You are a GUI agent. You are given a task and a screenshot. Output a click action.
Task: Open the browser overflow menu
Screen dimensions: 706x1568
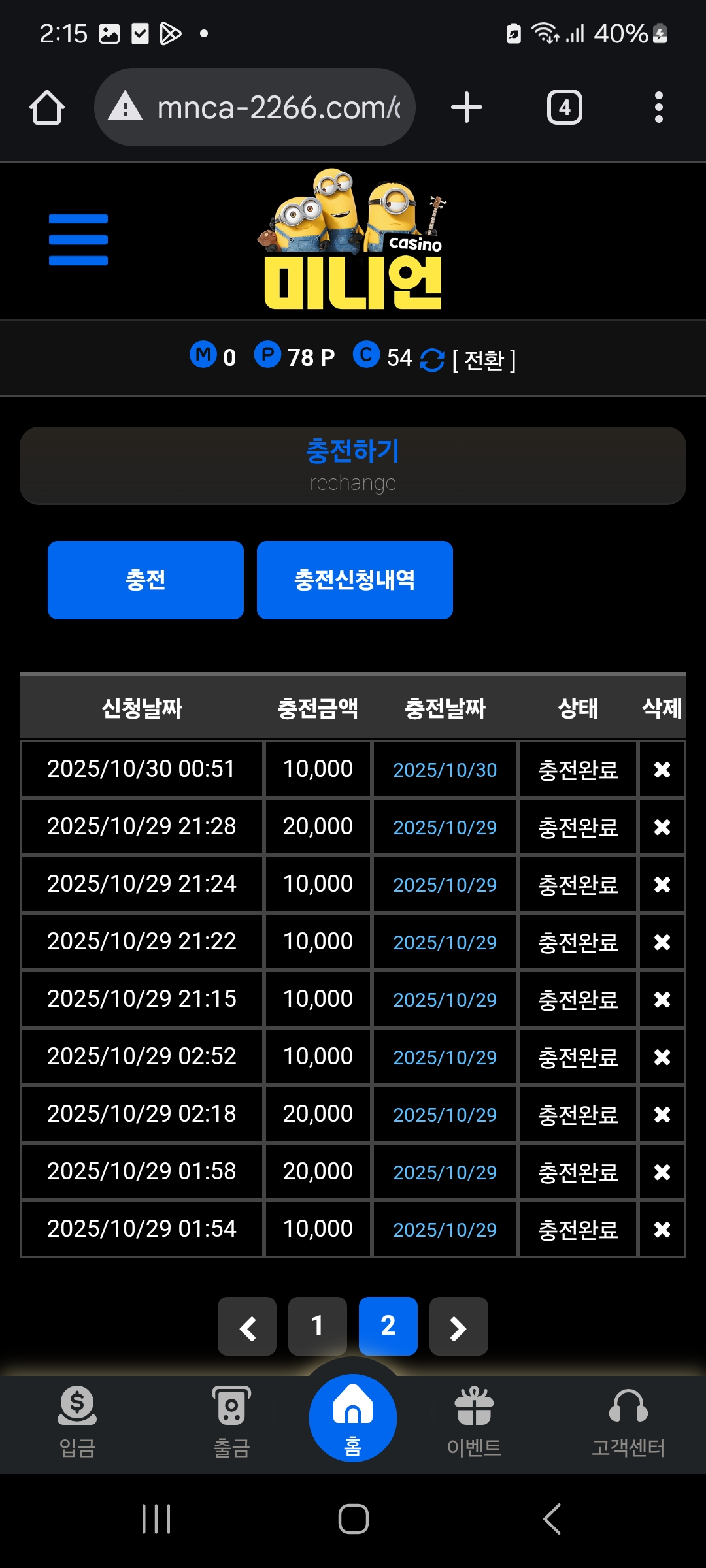pos(658,107)
